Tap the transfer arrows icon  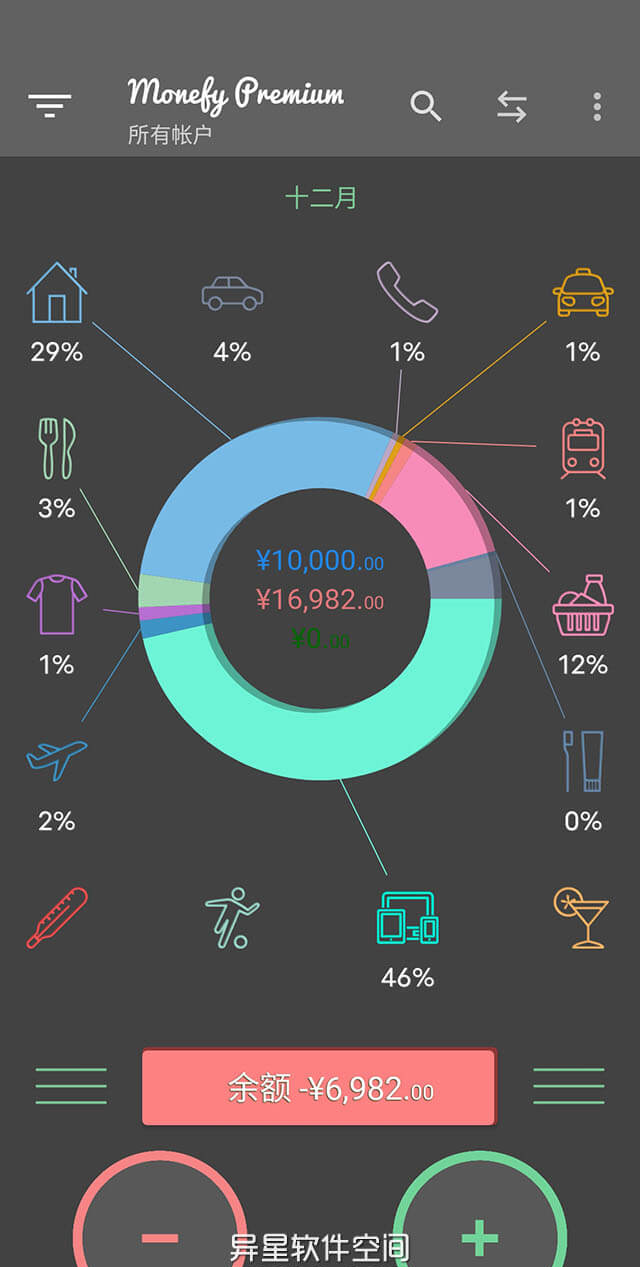pyautogui.click(x=512, y=106)
